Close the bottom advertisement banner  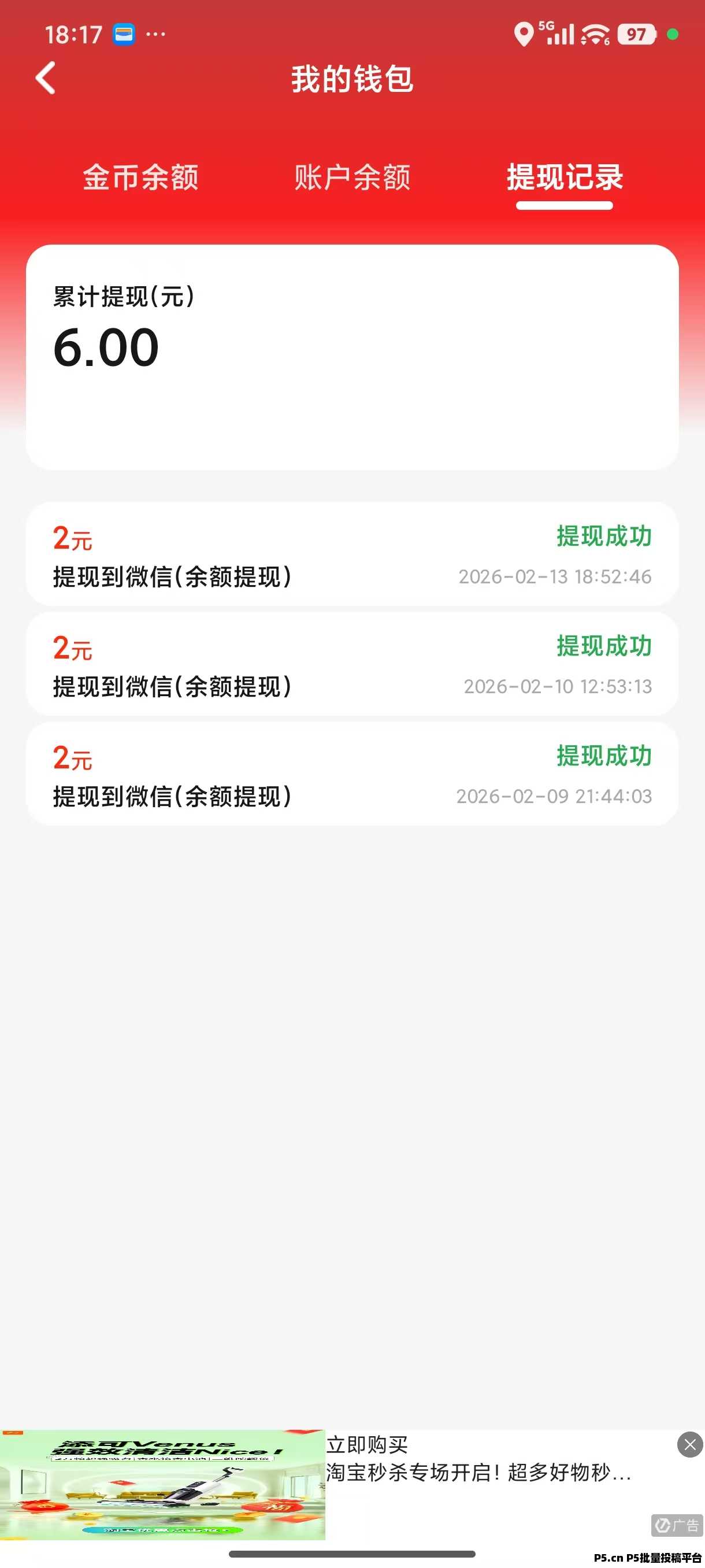[690, 1445]
